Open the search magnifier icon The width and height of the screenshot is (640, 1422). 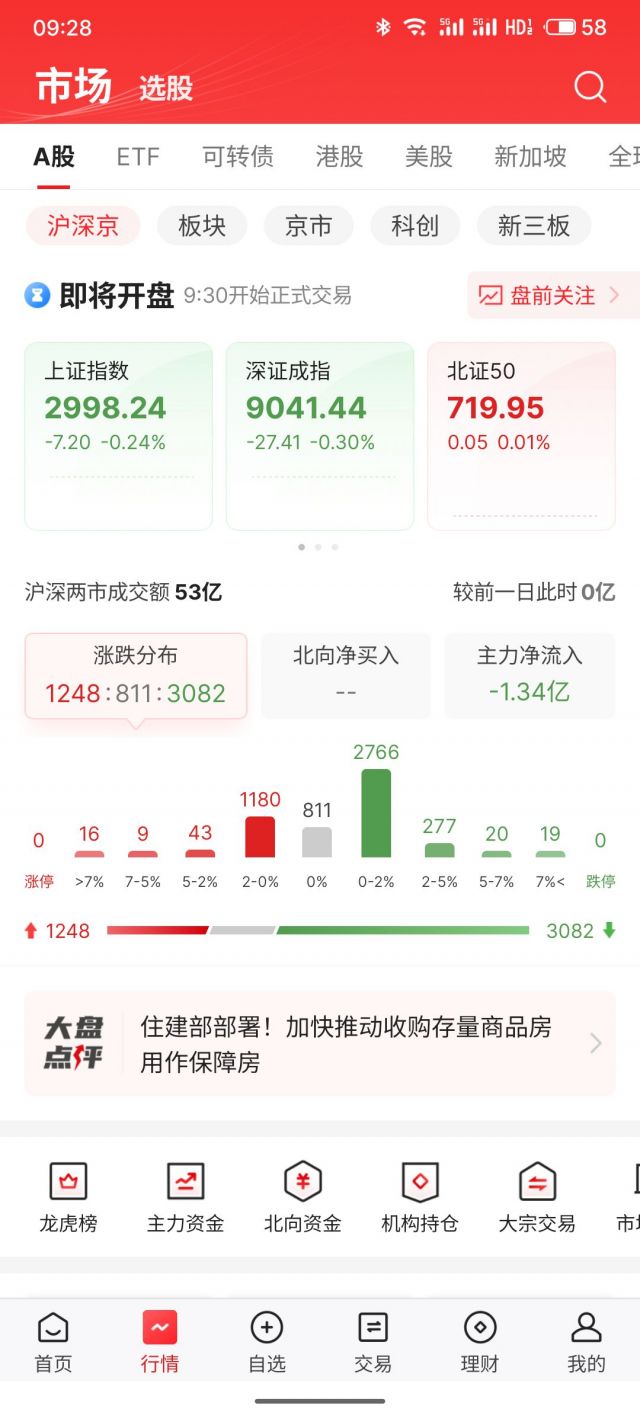590,88
